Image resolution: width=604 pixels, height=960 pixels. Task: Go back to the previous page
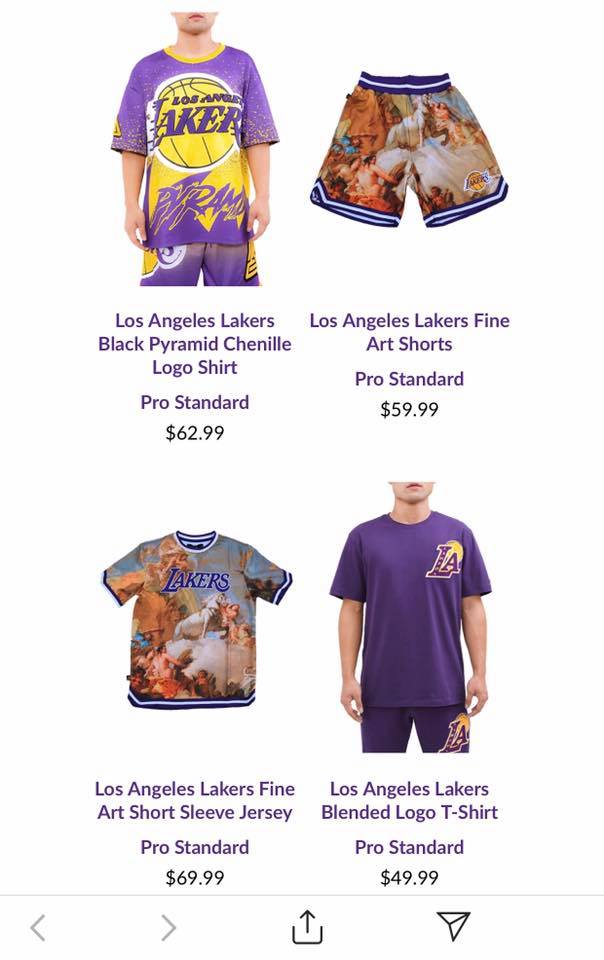38,928
